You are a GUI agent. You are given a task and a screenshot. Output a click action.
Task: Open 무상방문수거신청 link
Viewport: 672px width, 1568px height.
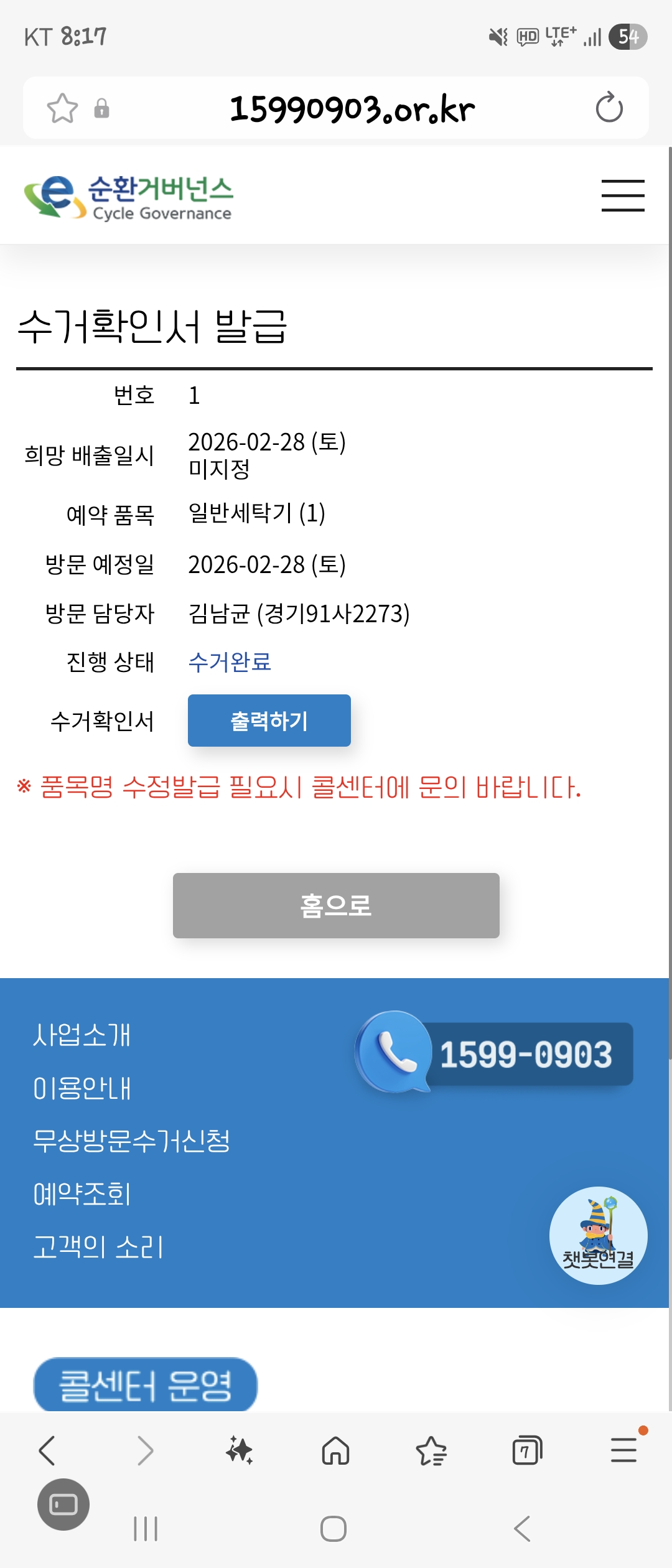coord(131,1141)
